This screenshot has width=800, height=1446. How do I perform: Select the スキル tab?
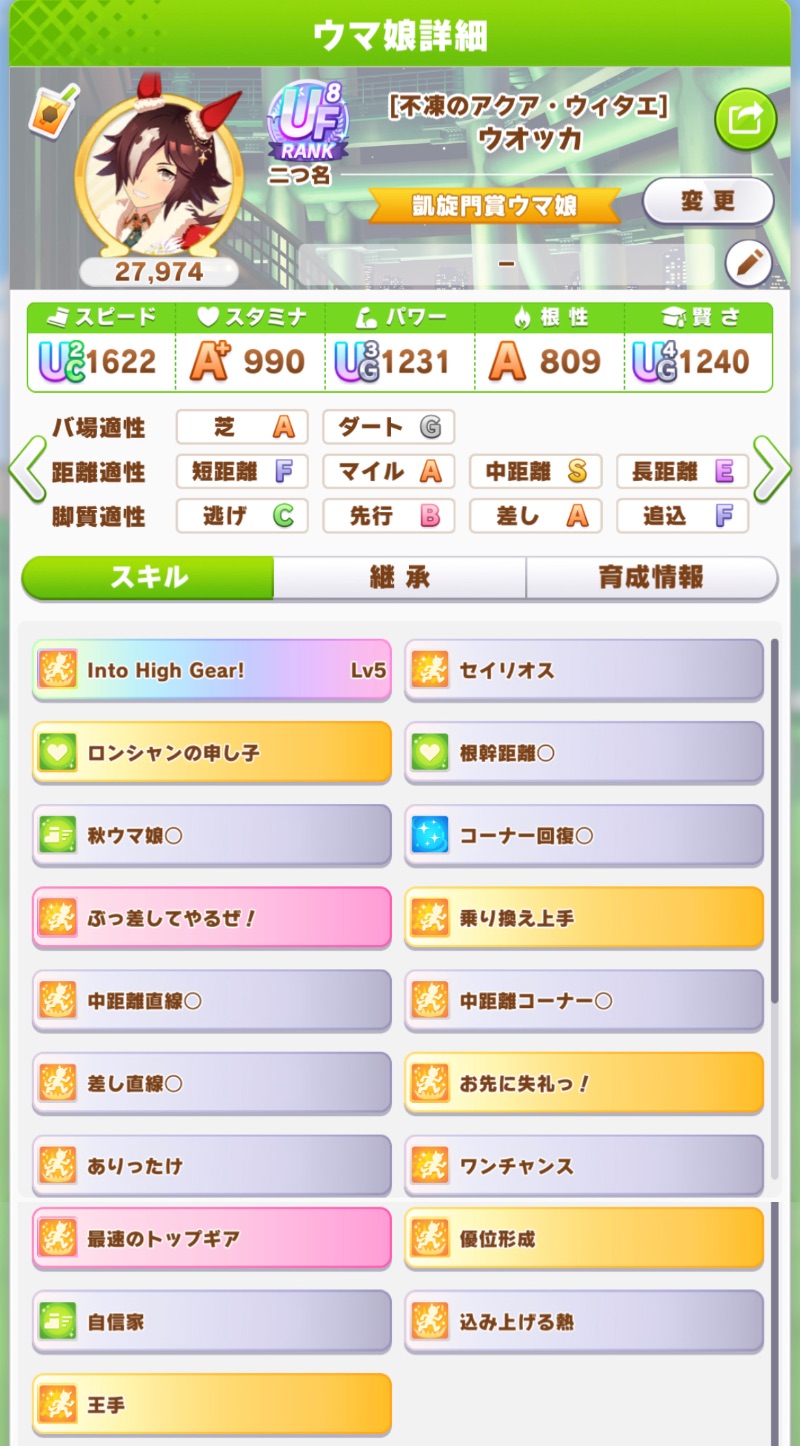[x=148, y=577]
